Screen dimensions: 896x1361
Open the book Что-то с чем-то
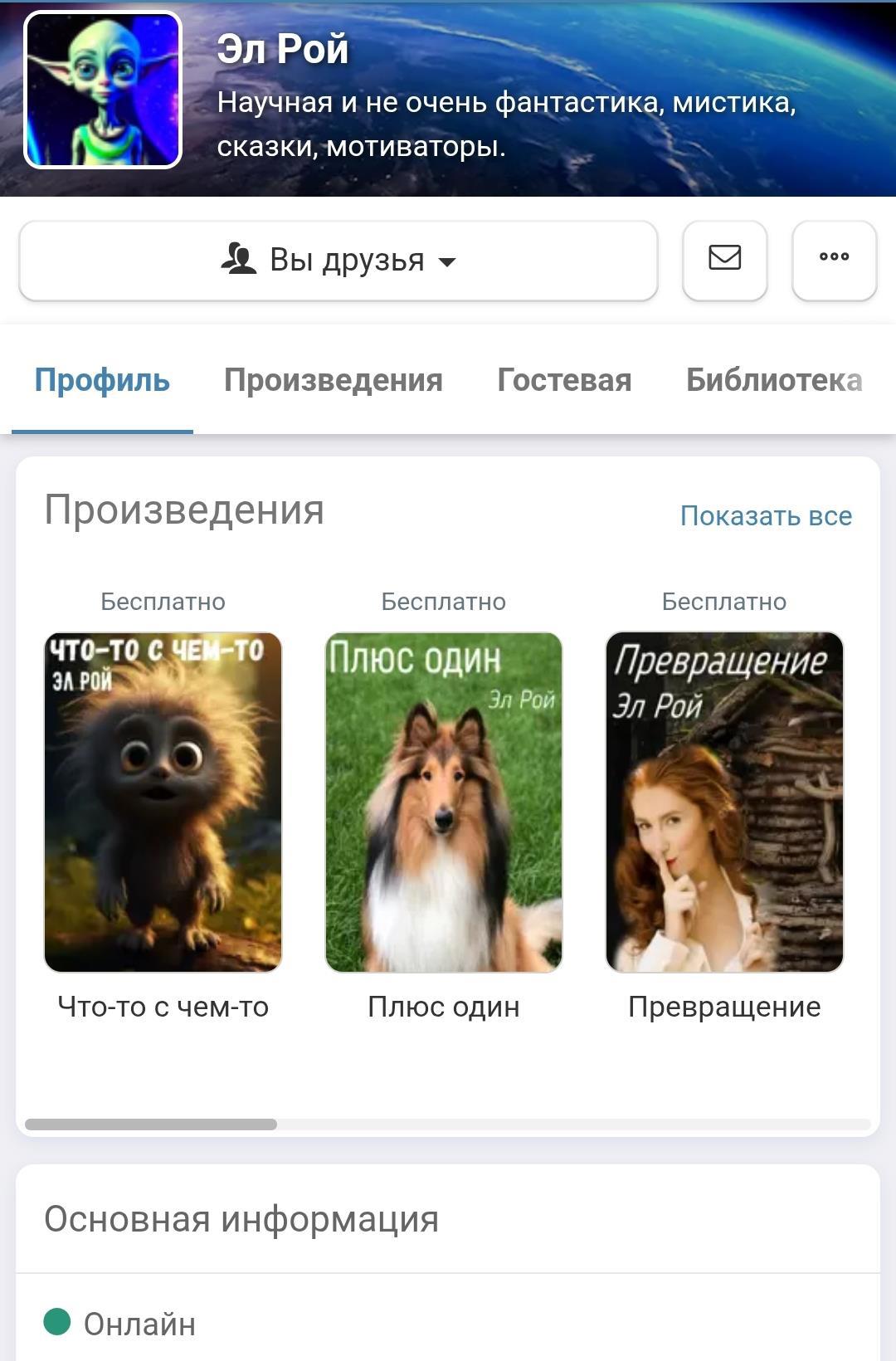point(163,802)
